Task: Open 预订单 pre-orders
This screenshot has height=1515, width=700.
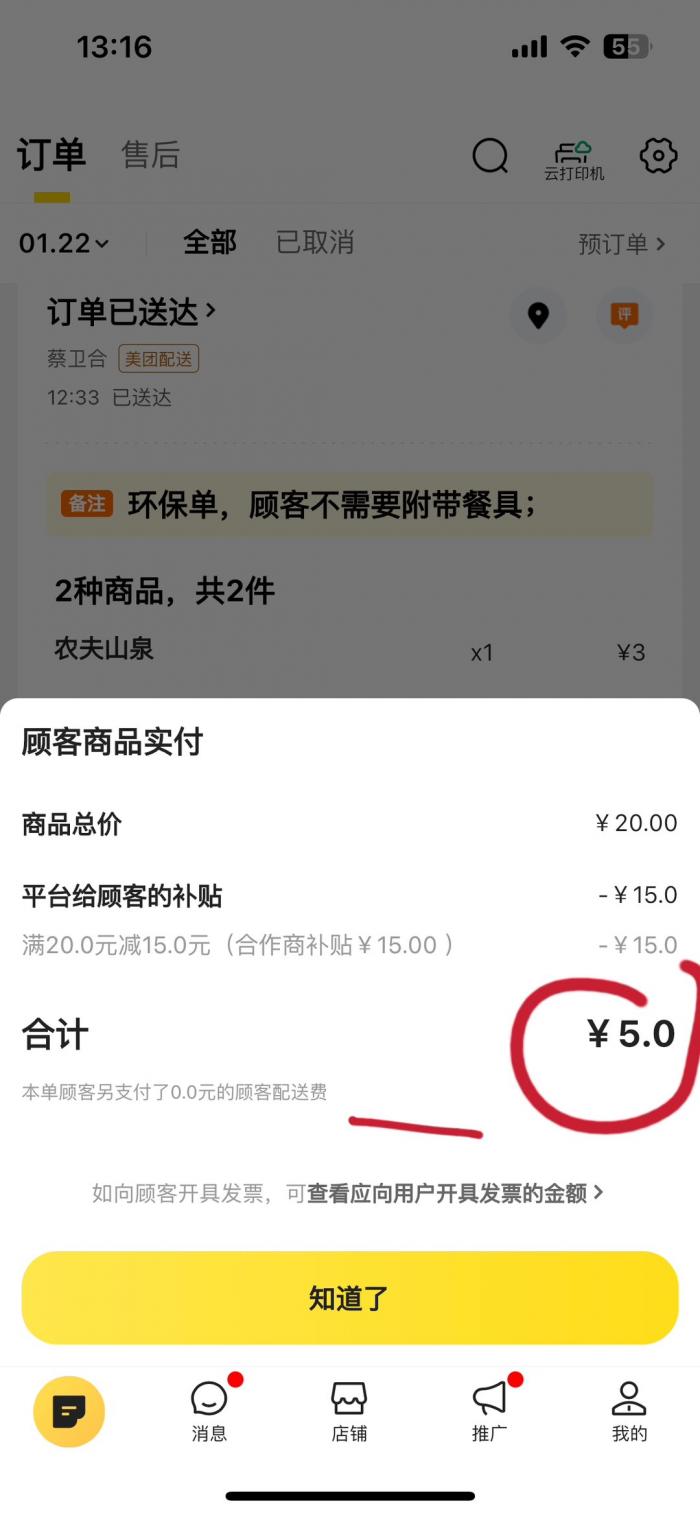Action: click(621, 243)
